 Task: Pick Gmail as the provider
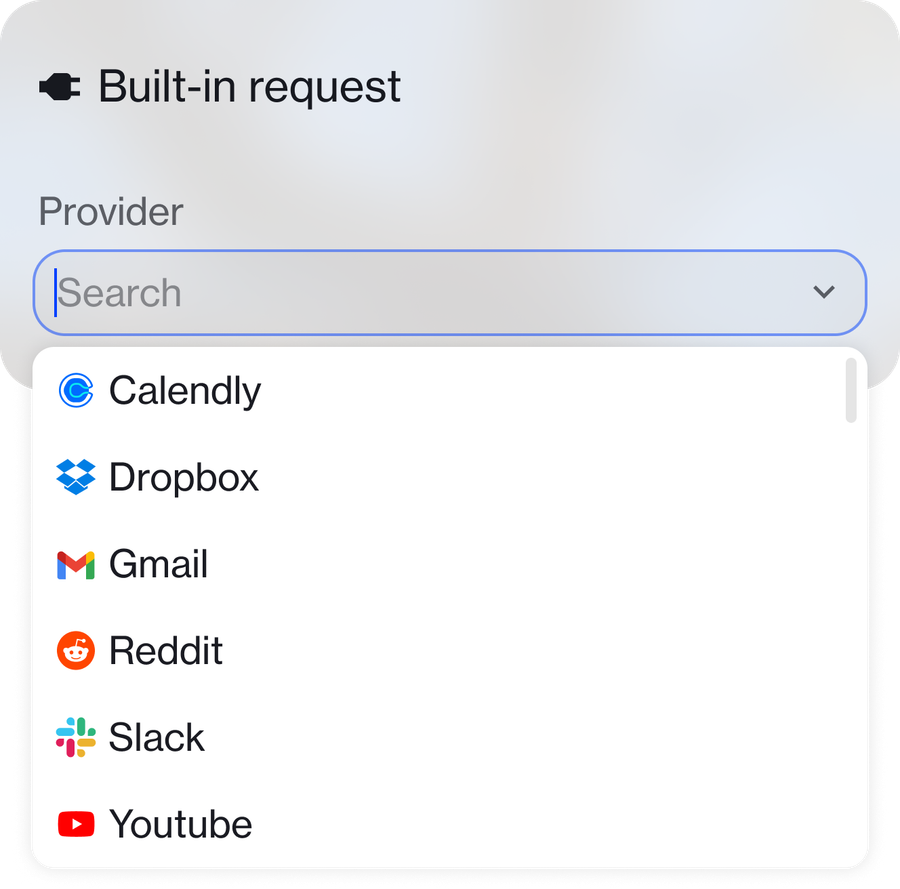pyautogui.click(x=158, y=565)
